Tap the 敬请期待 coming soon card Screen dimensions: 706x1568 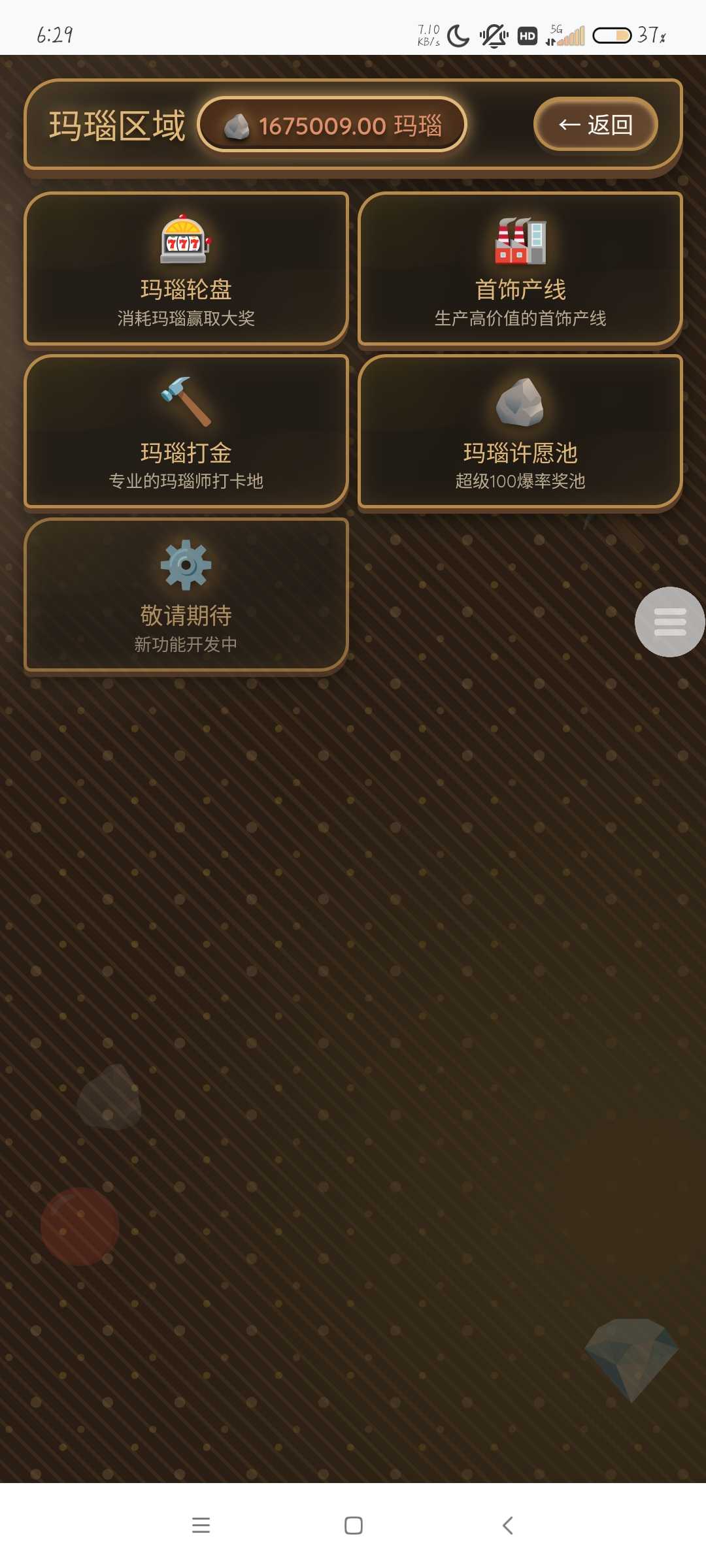pyautogui.click(x=186, y=595)
